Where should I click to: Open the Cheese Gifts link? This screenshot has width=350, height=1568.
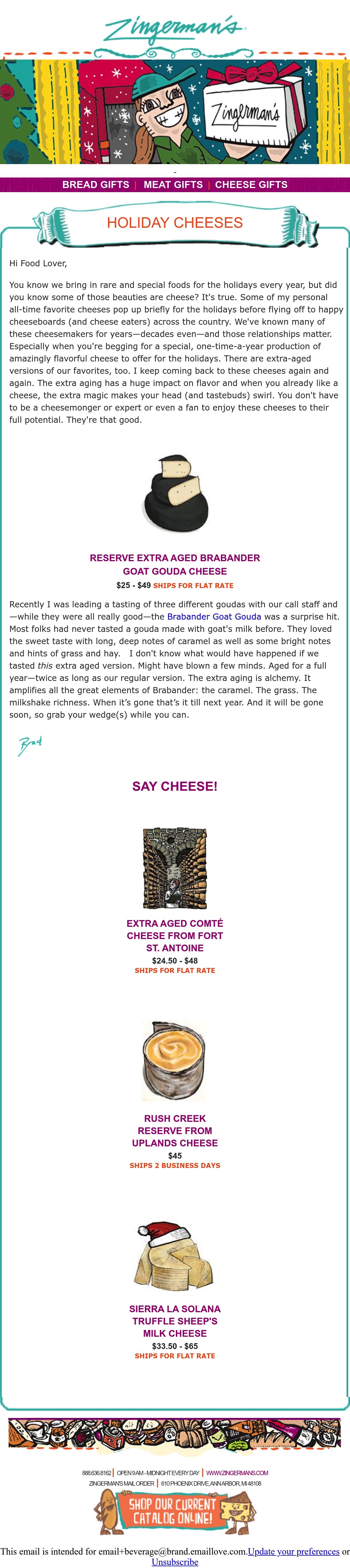pyautogui.click(x=251, y=185)
